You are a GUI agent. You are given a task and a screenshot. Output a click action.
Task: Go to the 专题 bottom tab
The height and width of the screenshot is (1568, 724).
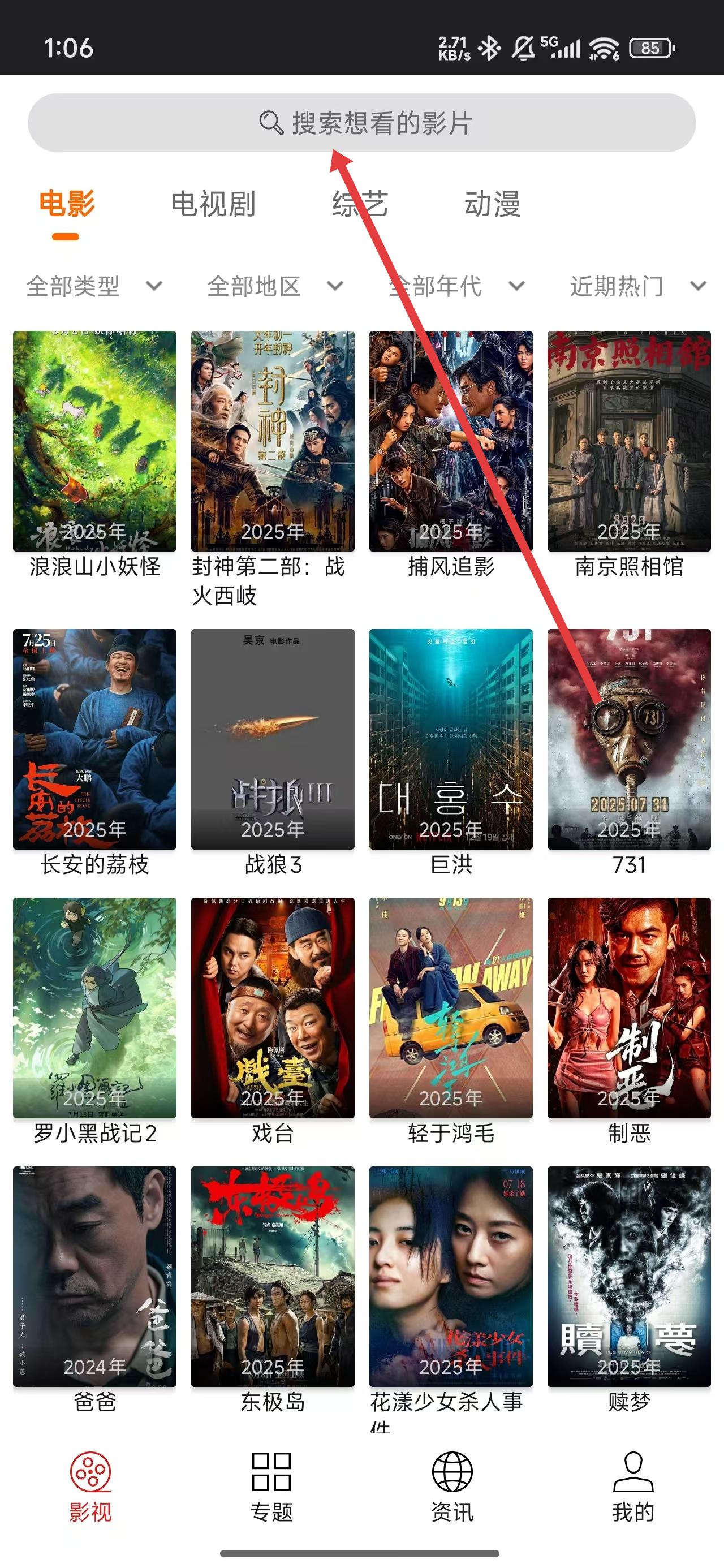coord(271,1485)
